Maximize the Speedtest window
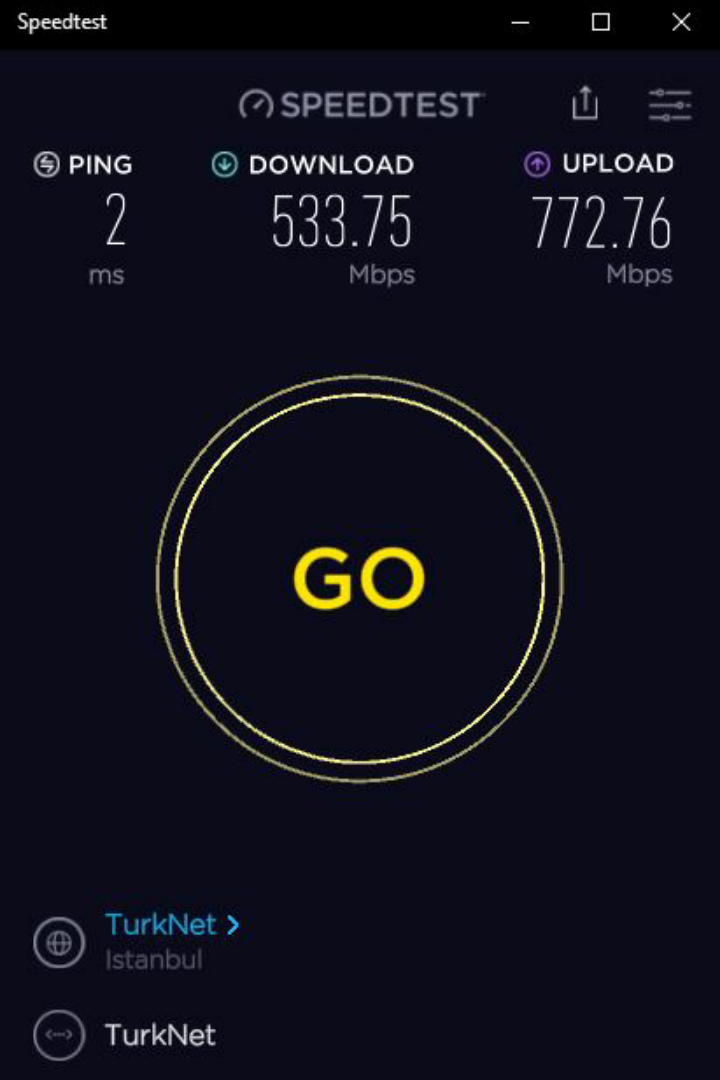The width and height of the screenshot is (720, 1080). [601, 22]
